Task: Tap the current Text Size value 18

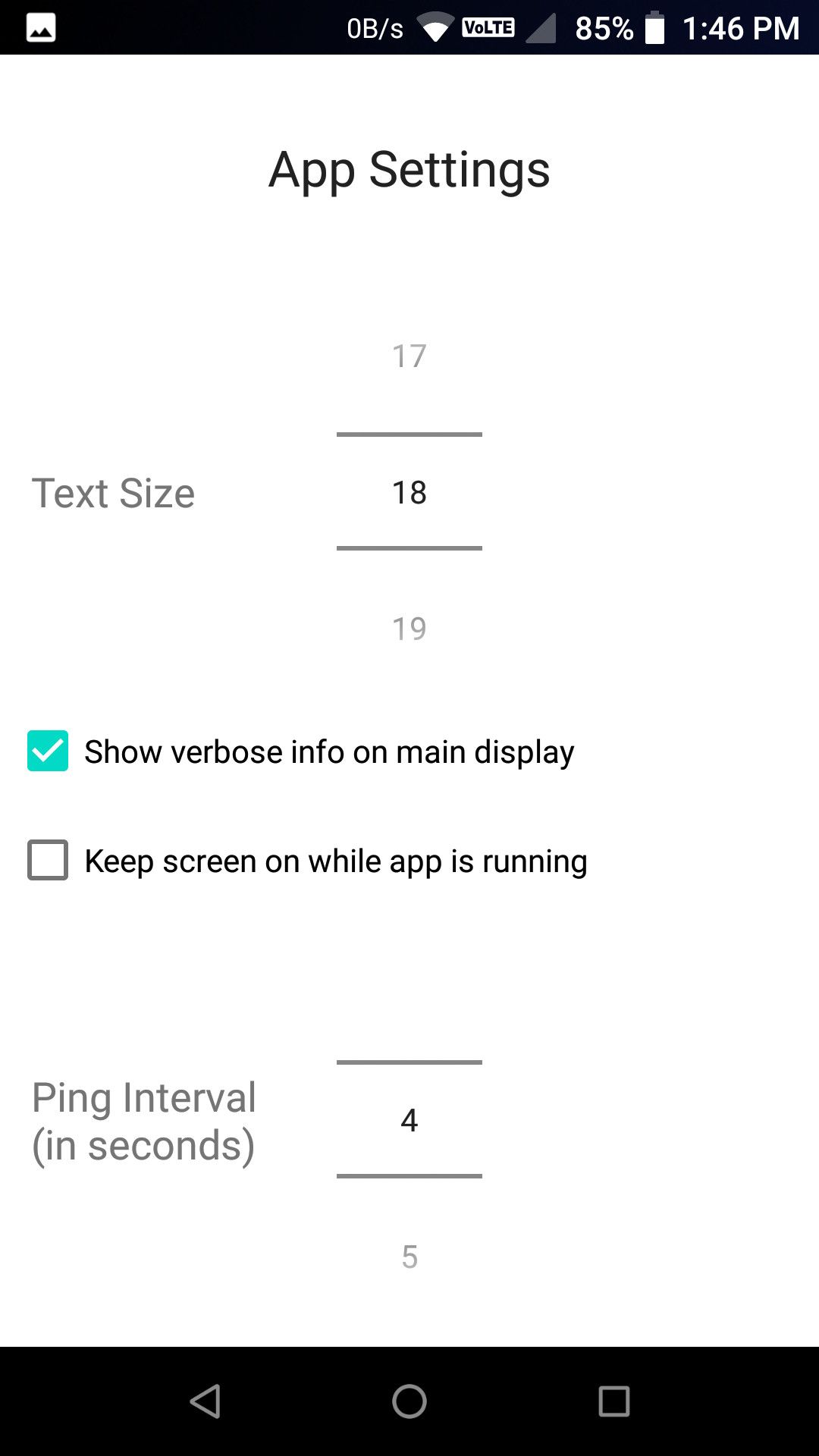Action: point(409,493)
